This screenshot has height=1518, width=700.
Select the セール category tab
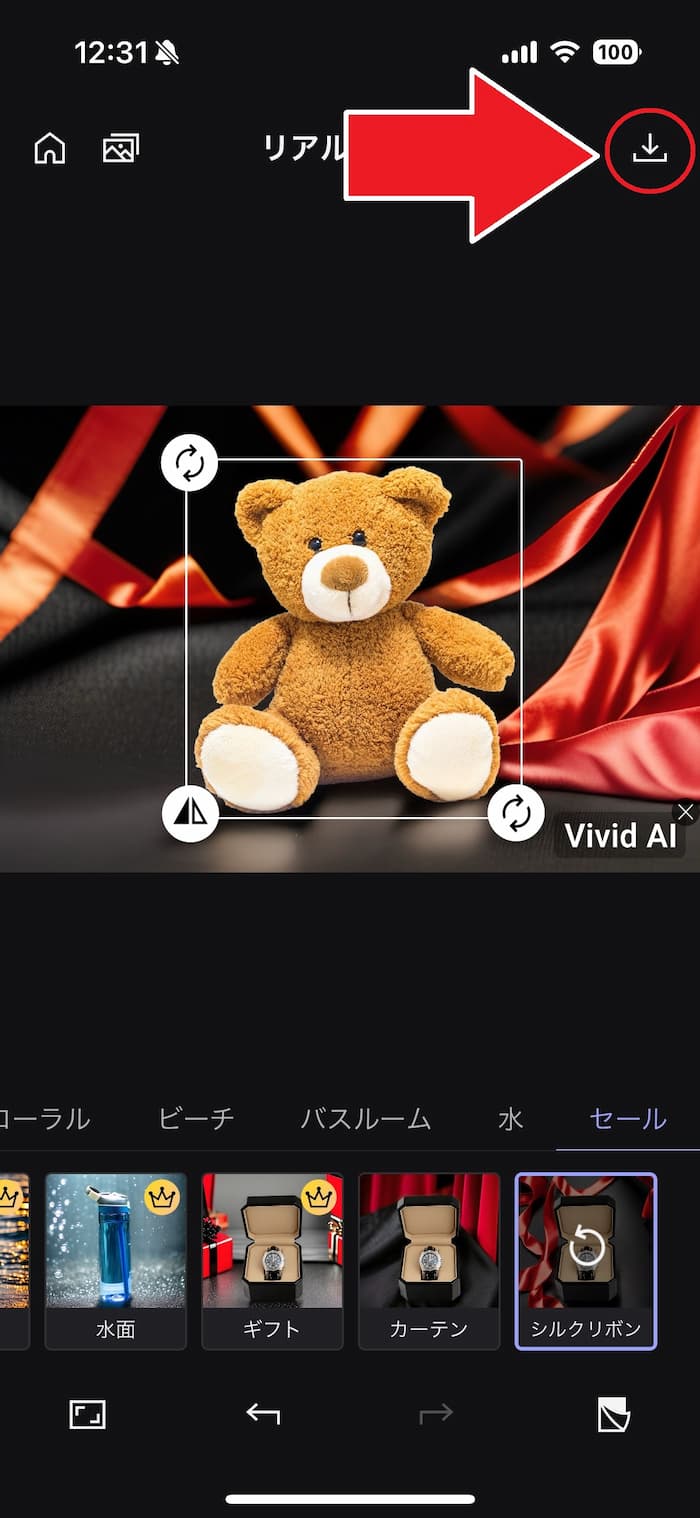coord(628,1118)
